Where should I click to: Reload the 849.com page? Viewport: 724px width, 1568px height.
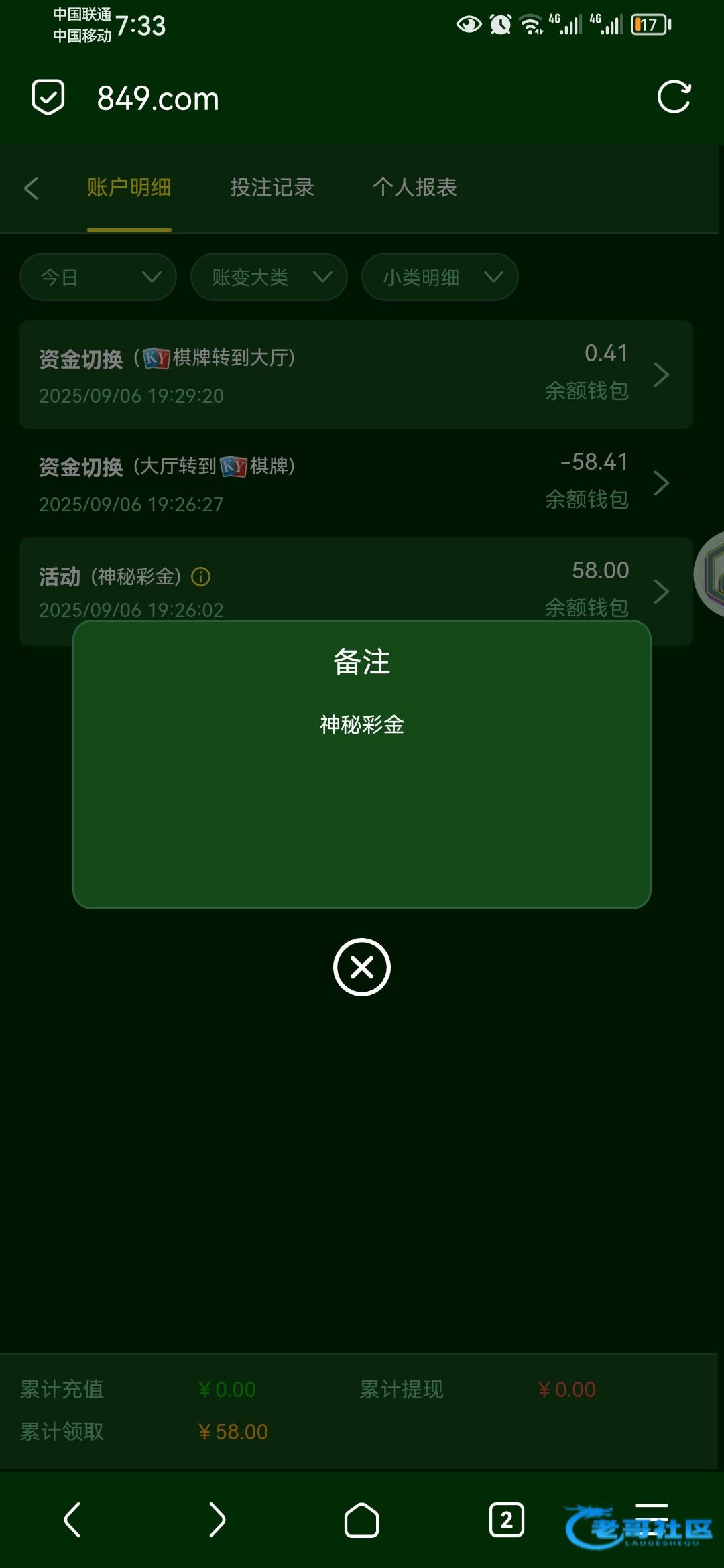[673, 98]
